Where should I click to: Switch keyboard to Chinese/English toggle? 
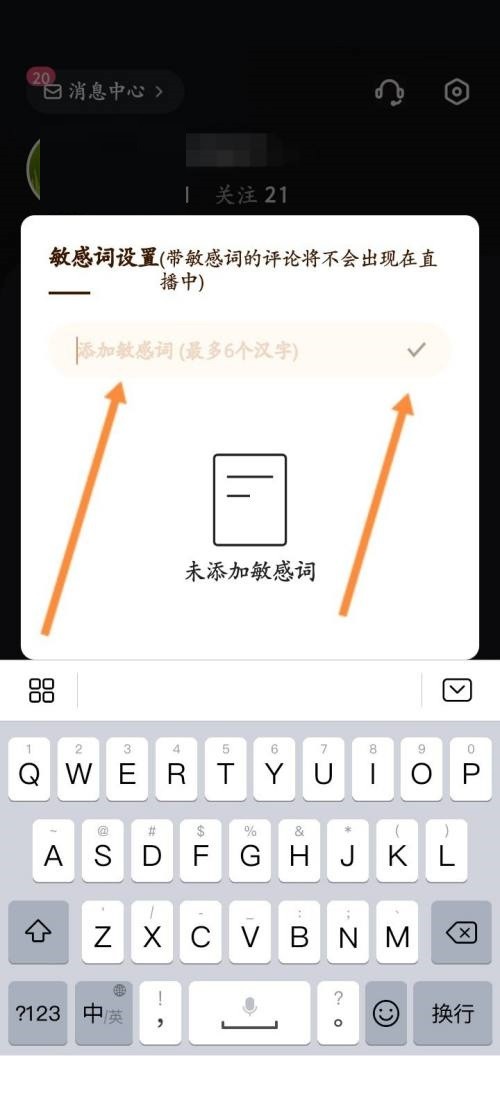tap(103, 1013)
